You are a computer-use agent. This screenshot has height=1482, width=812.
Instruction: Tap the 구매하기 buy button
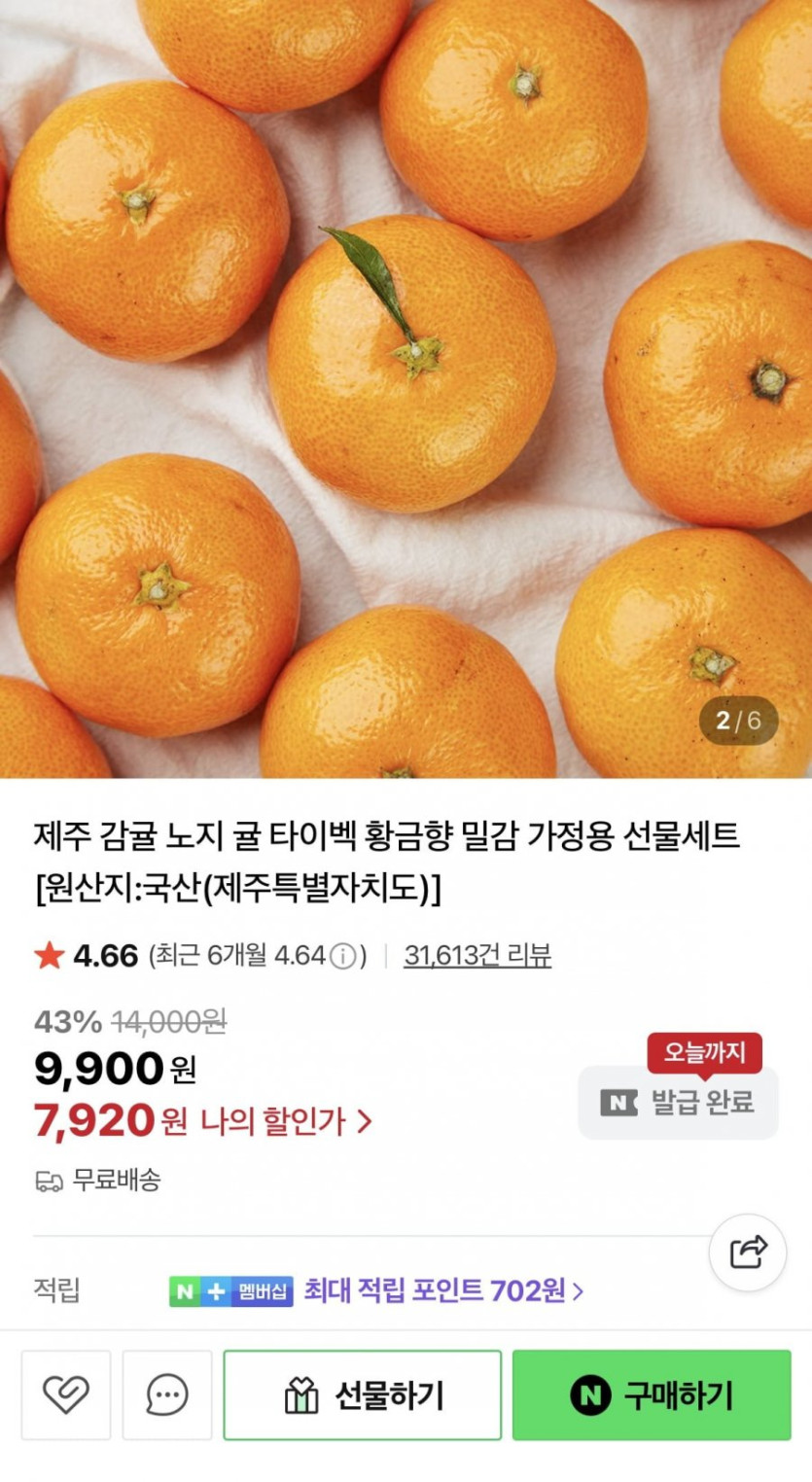651,1395
